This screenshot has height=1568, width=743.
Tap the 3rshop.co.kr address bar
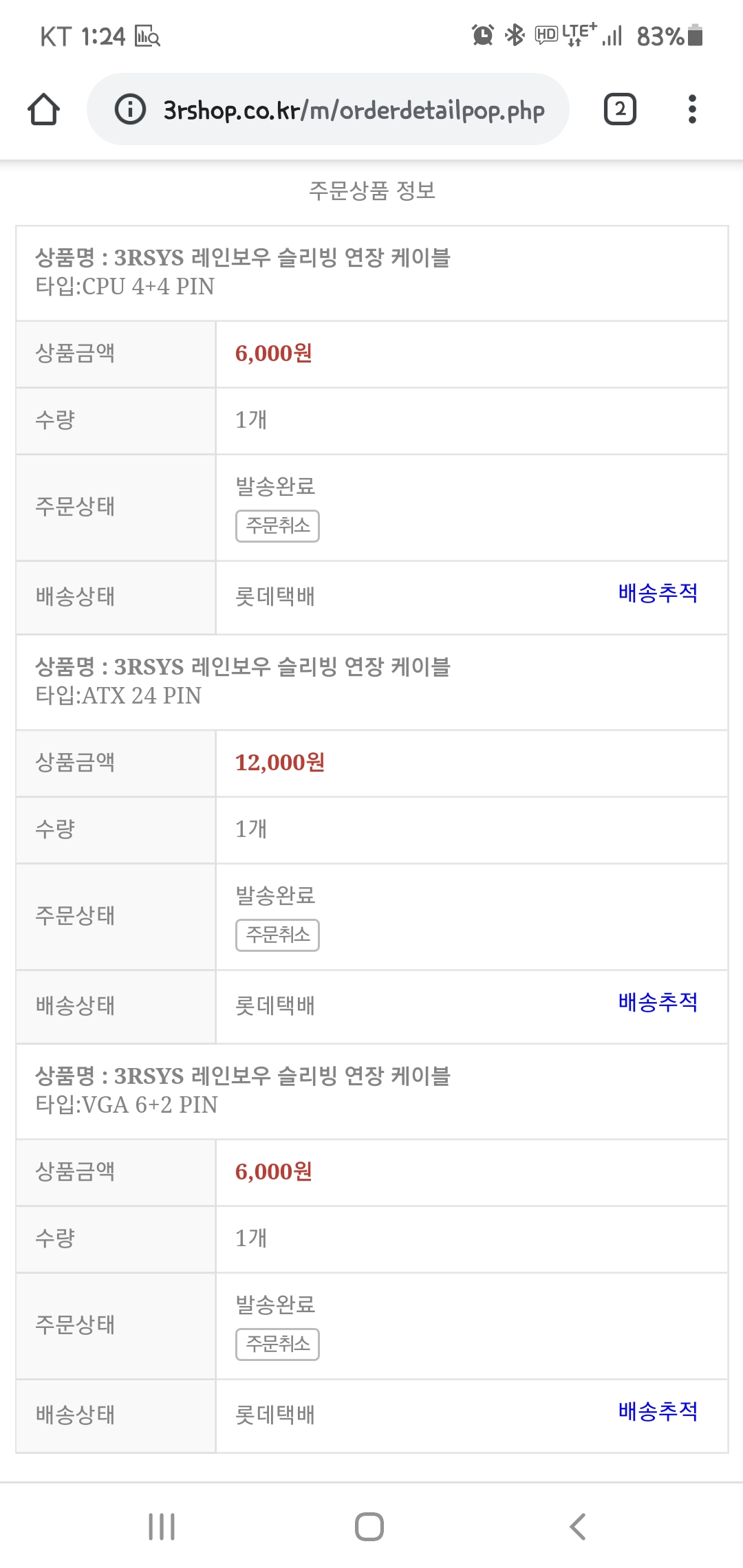[x=328, y=109]
